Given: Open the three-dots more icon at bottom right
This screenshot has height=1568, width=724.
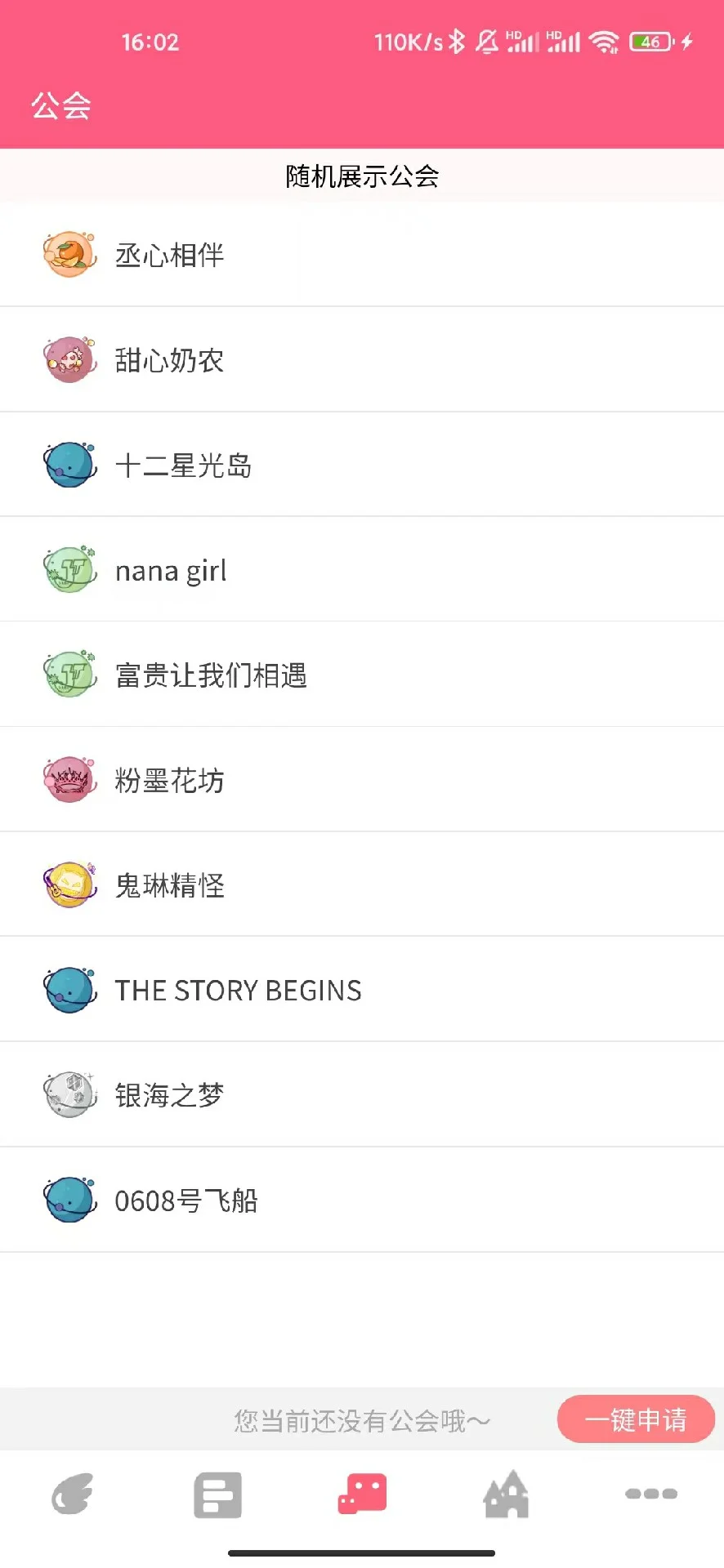Looking at the screenshot, I should pos(651,1494).
